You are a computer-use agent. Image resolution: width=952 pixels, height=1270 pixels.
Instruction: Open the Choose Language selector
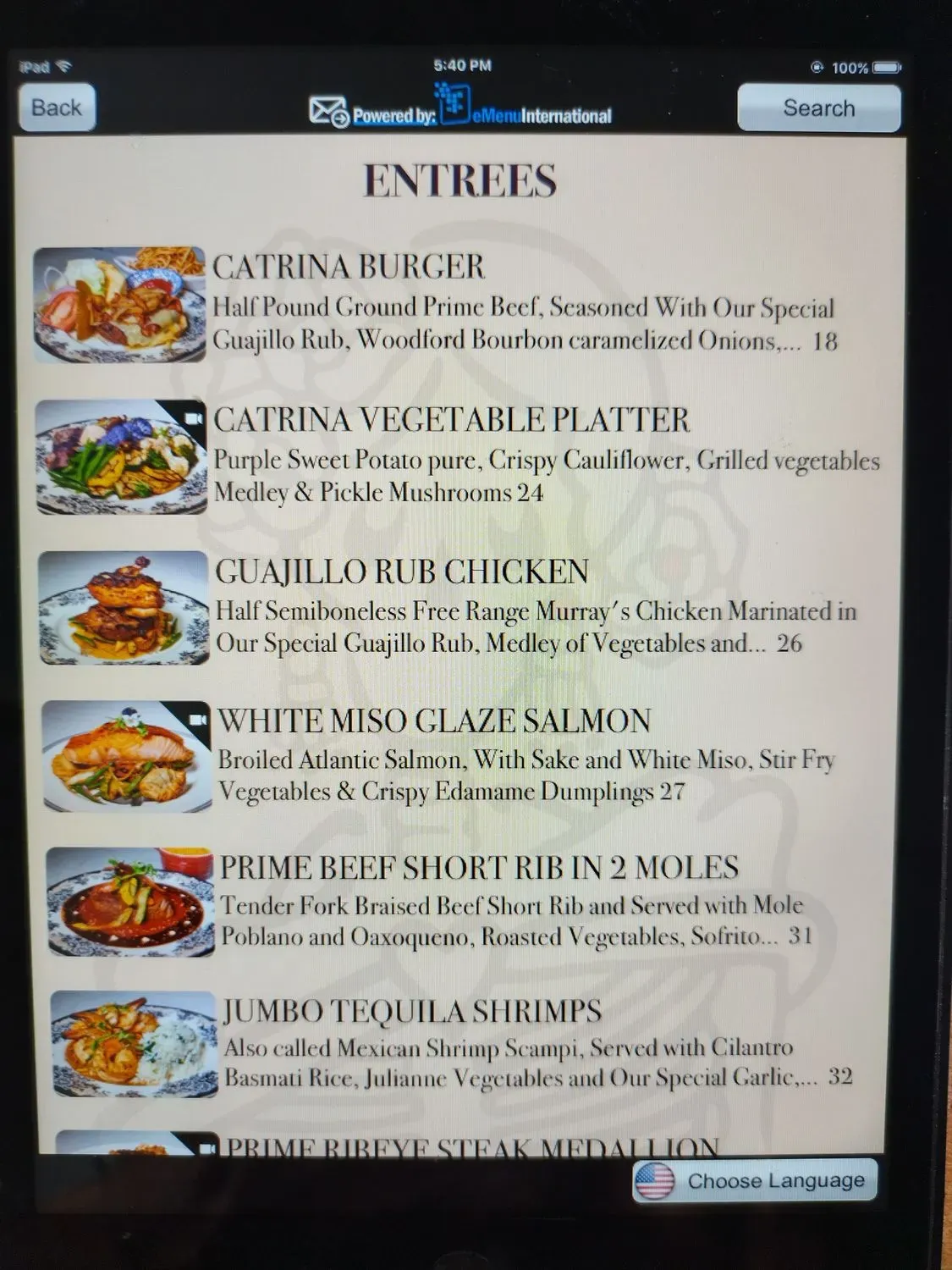pos(754,1180)
